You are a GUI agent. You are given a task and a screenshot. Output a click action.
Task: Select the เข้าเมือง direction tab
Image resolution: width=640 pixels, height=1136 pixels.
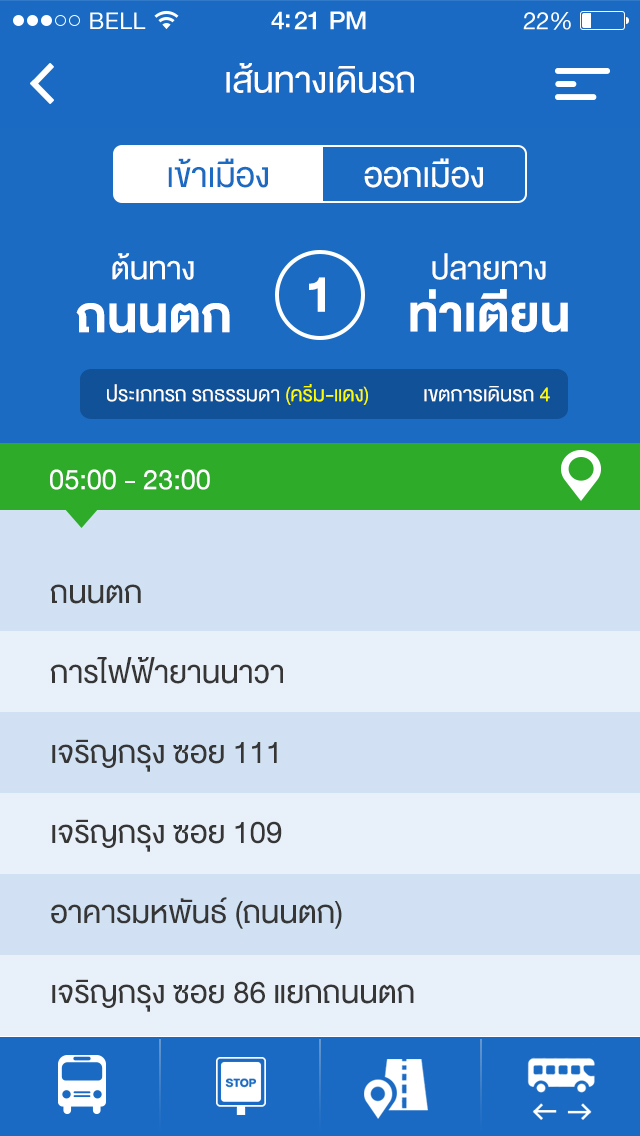coord(218,175)
